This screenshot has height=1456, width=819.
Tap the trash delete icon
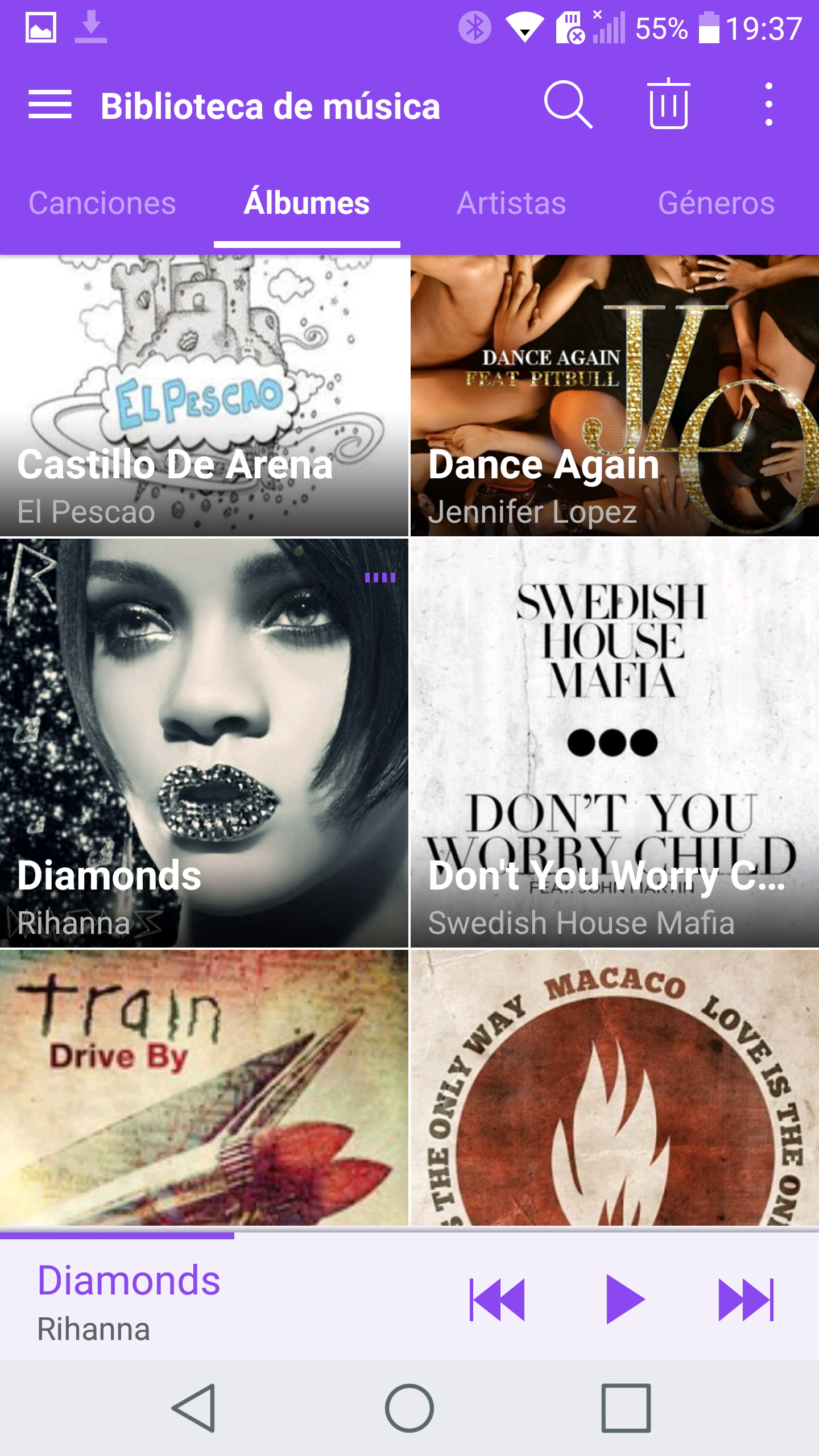pos(668,105)
